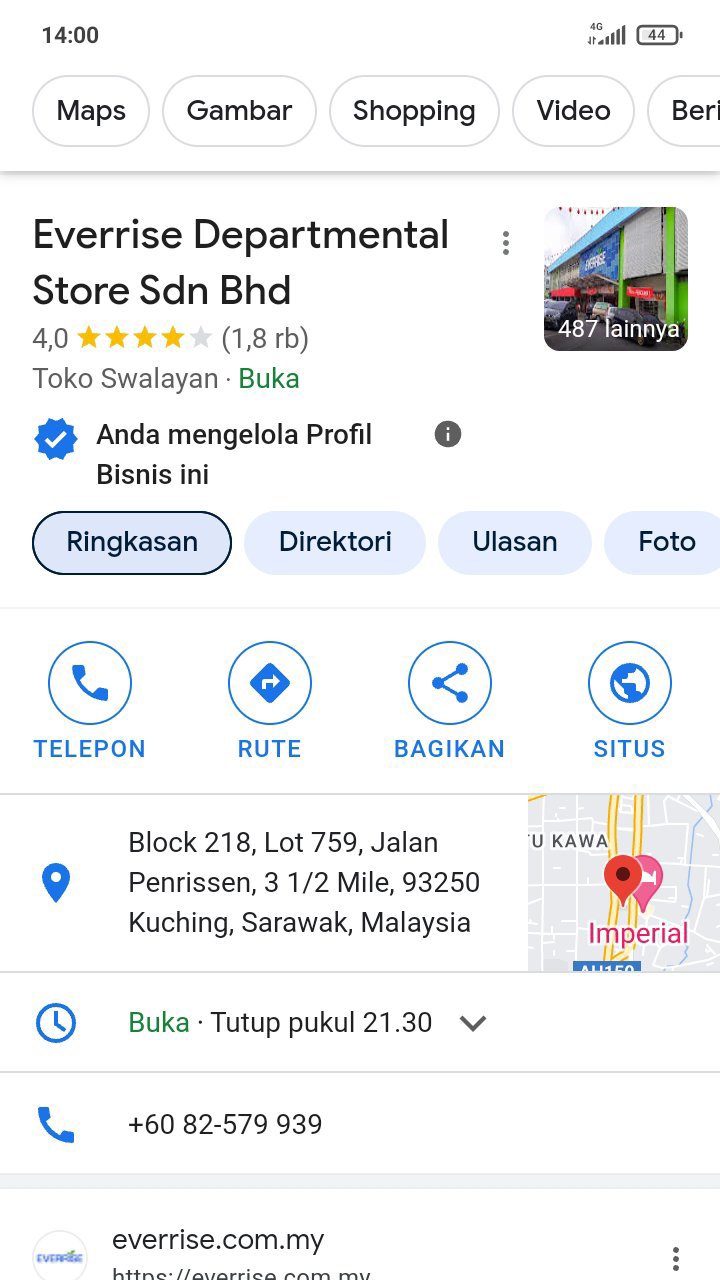Switch to Video results
Viewport: 720px width, 1280px height.
(x=573, y=111)
